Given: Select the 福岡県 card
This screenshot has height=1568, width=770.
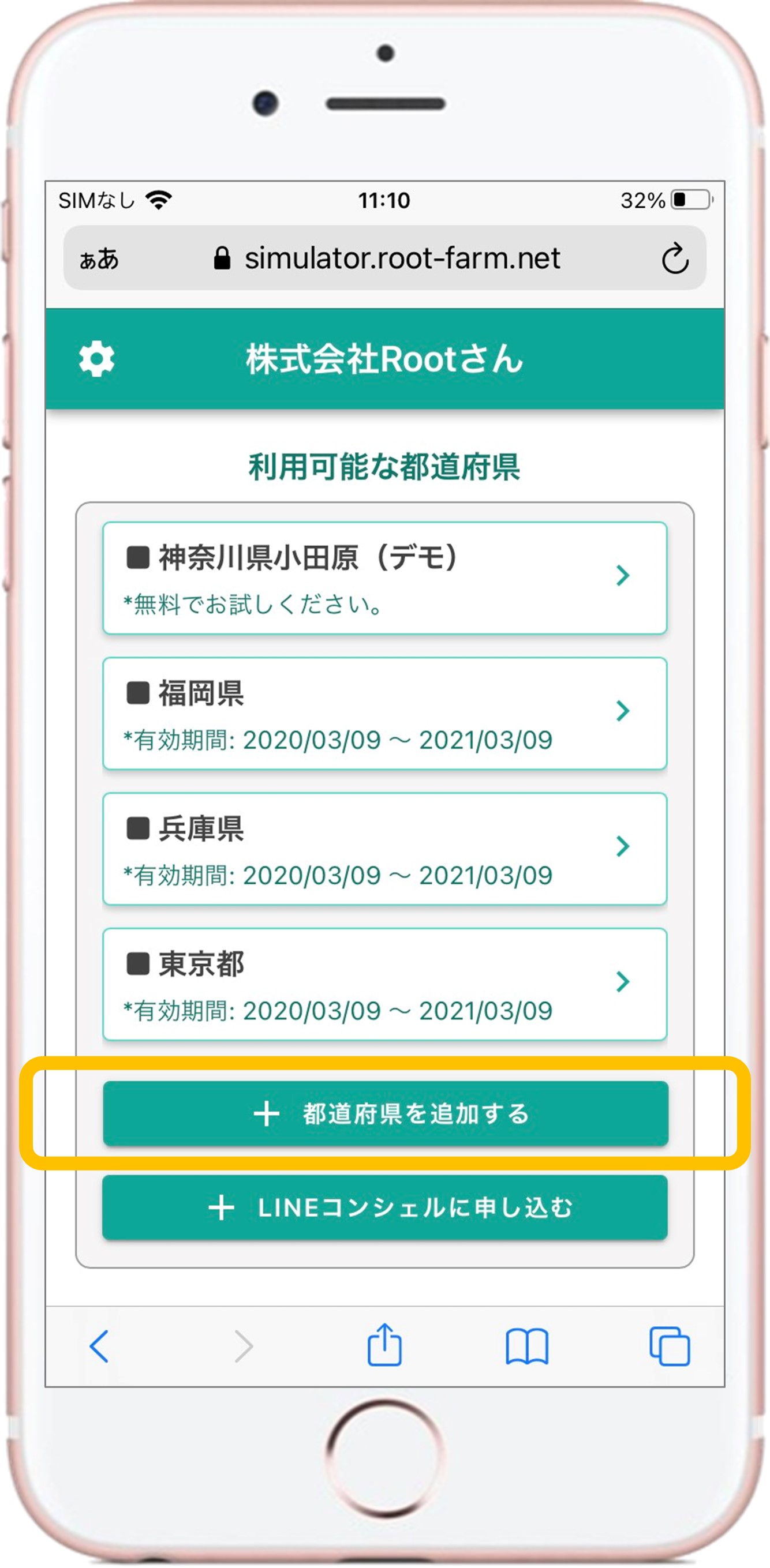Looking at the screenshot, I should tap(385, 714).
